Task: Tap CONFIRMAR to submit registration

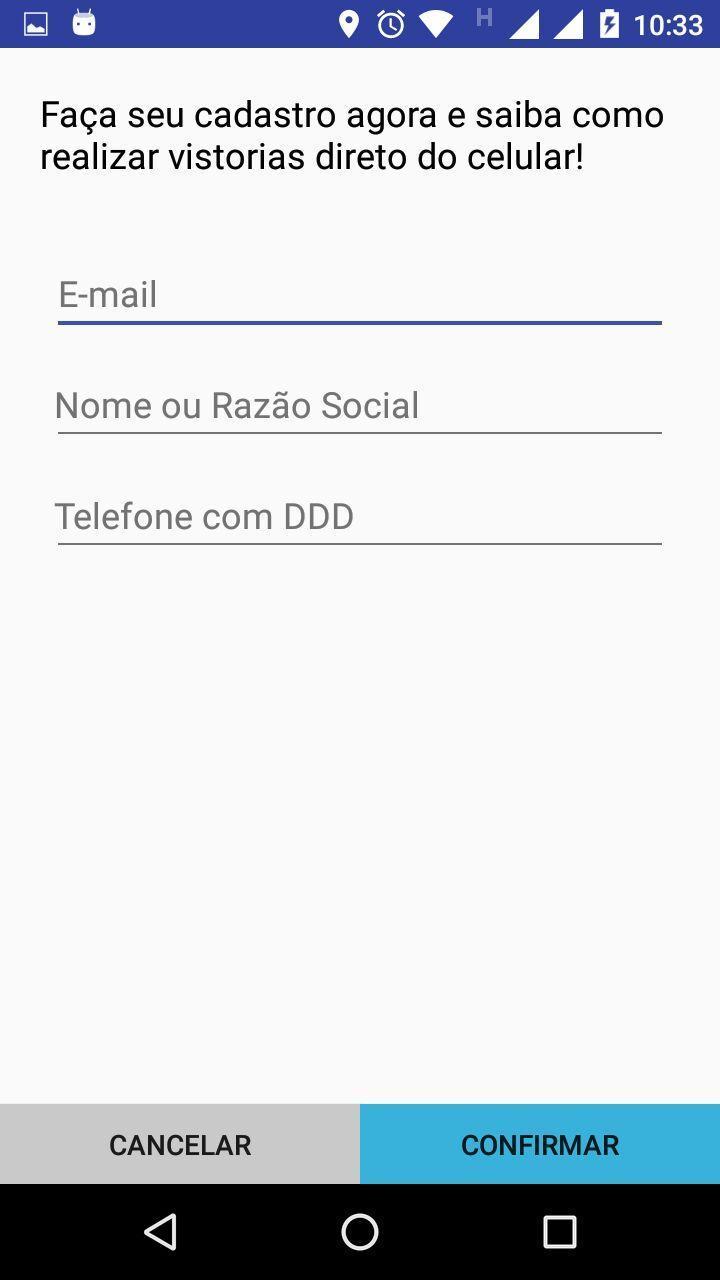Action: [x=540, y=1143]
